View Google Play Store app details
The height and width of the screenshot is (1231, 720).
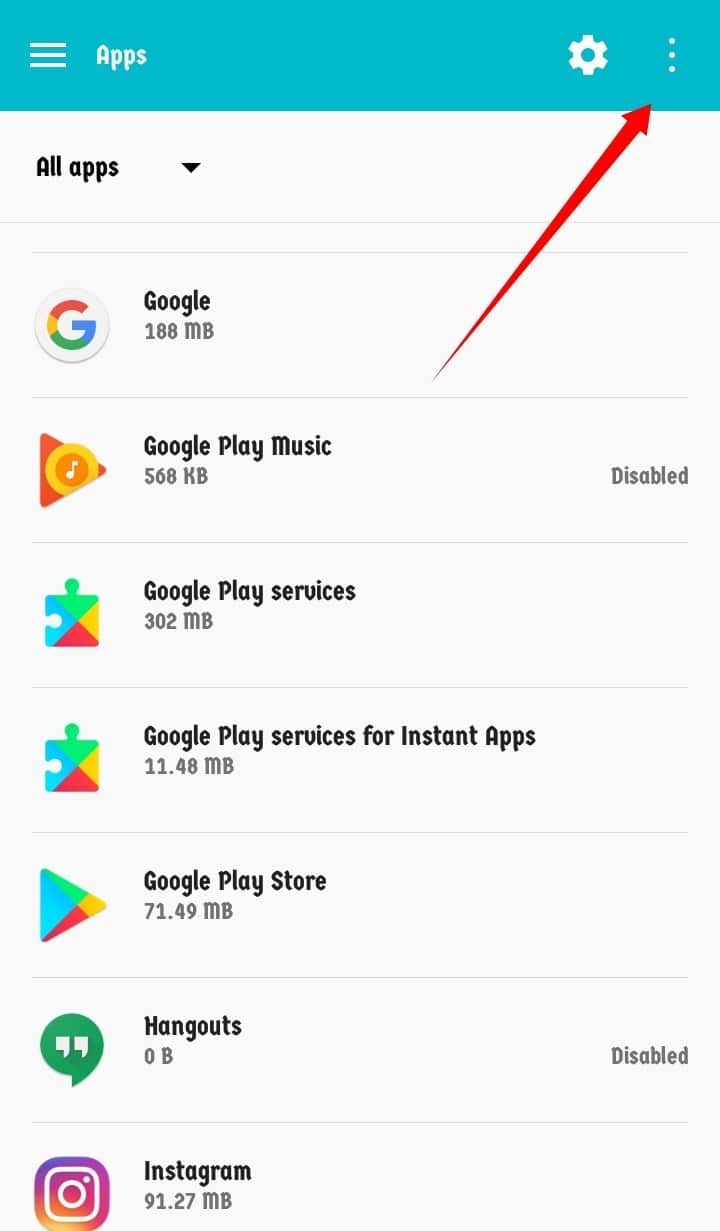360,905
